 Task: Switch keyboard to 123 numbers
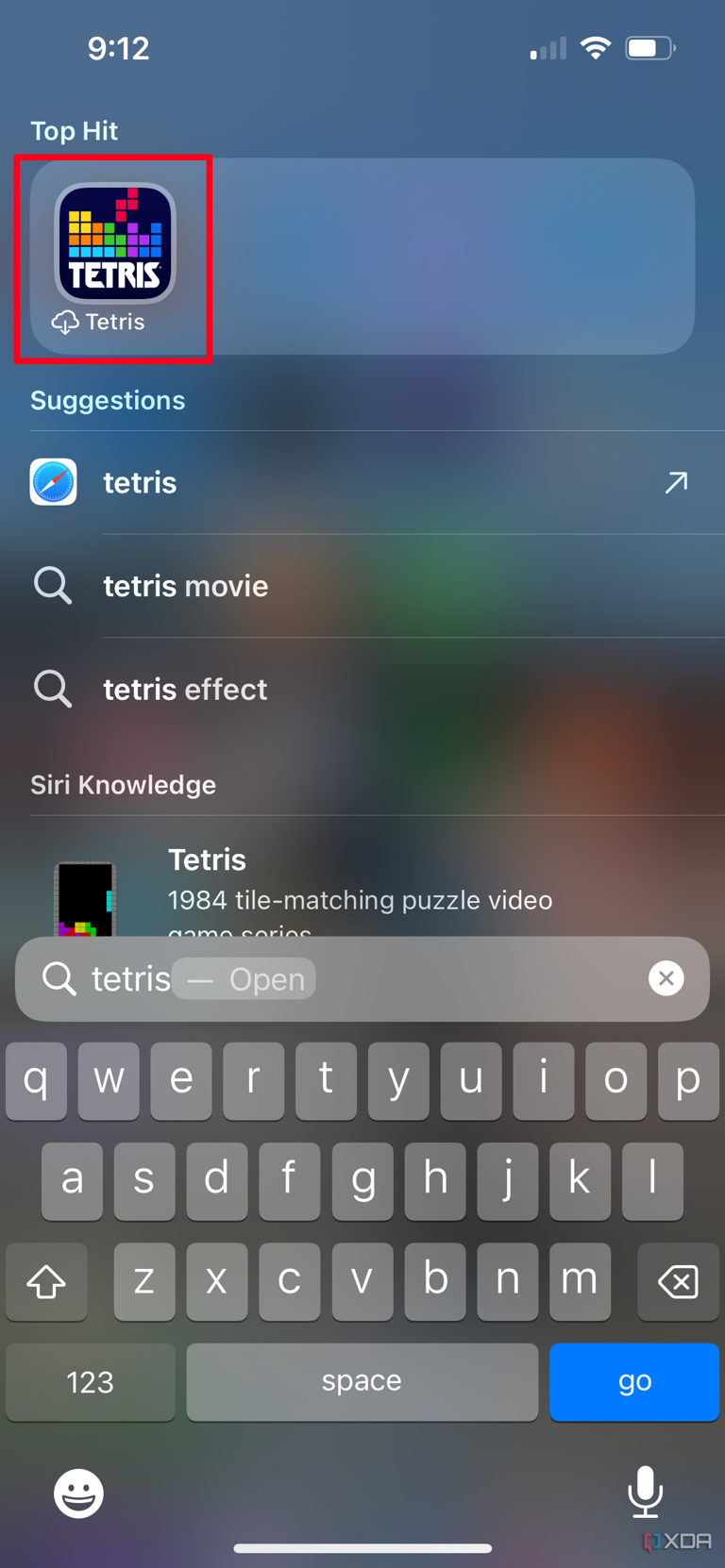coord(91,1381)
